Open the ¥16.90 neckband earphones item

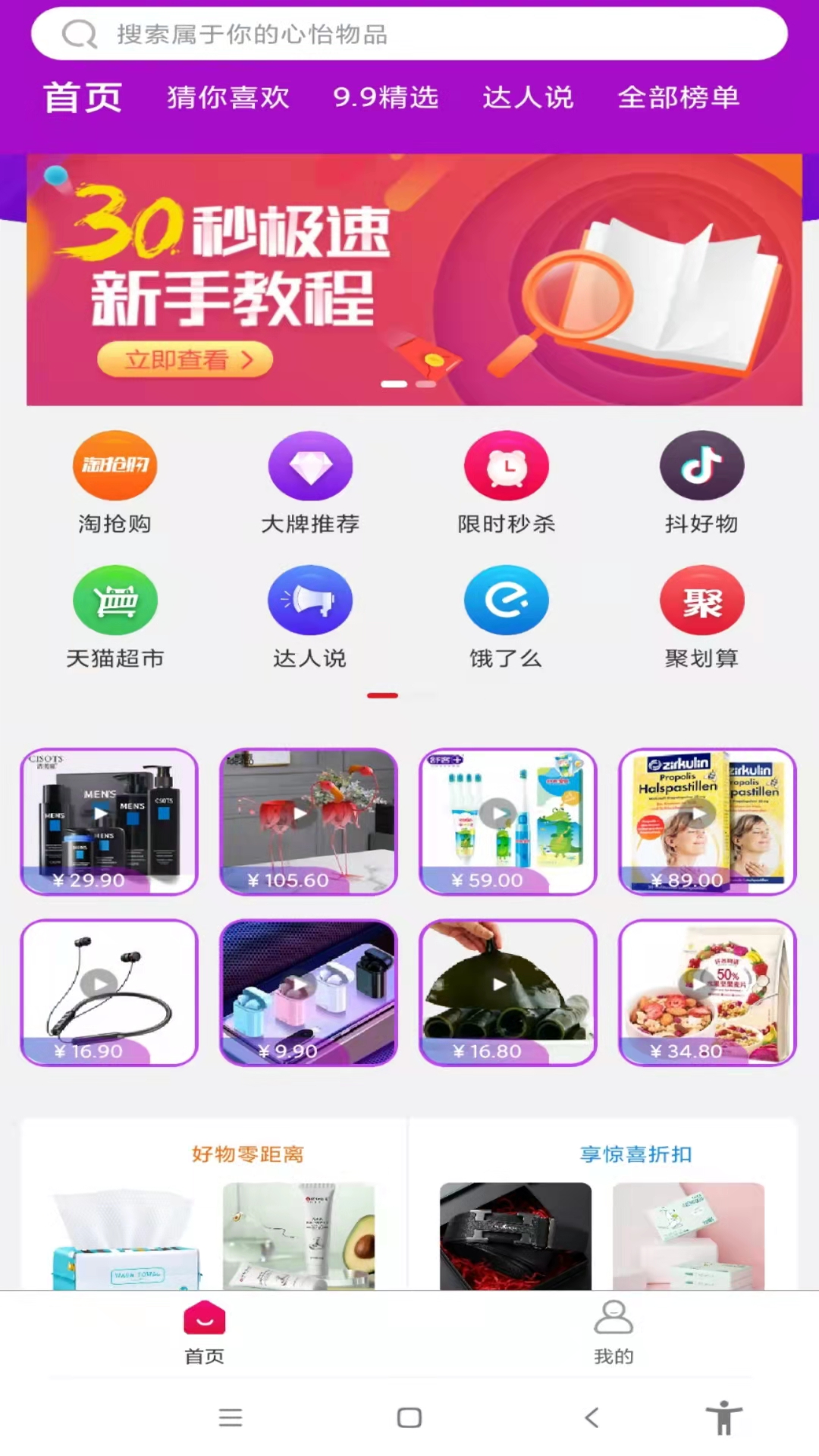(109, 992)
